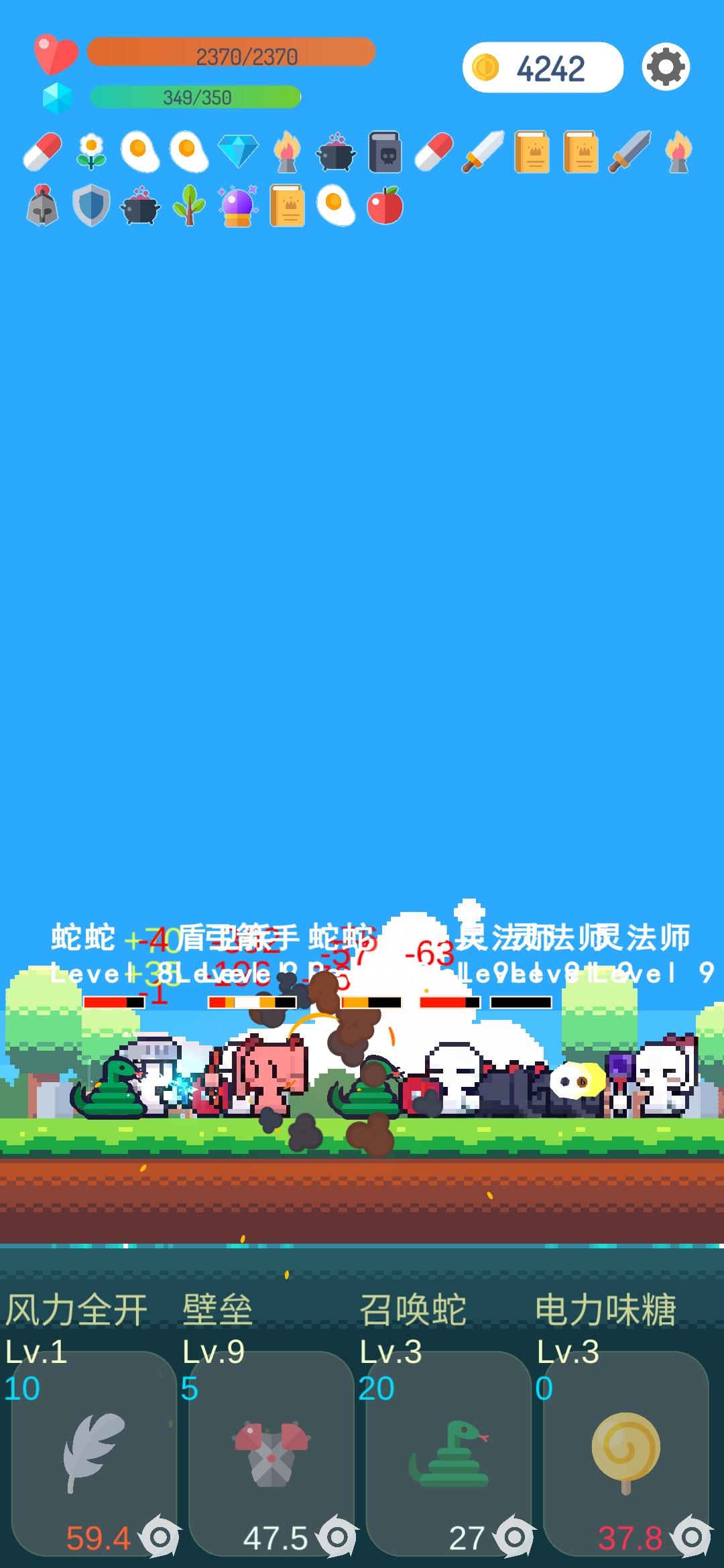Tap the coin counter showing 4242
This screenshot has width=724, height=1568.
[x=542, y=67]
